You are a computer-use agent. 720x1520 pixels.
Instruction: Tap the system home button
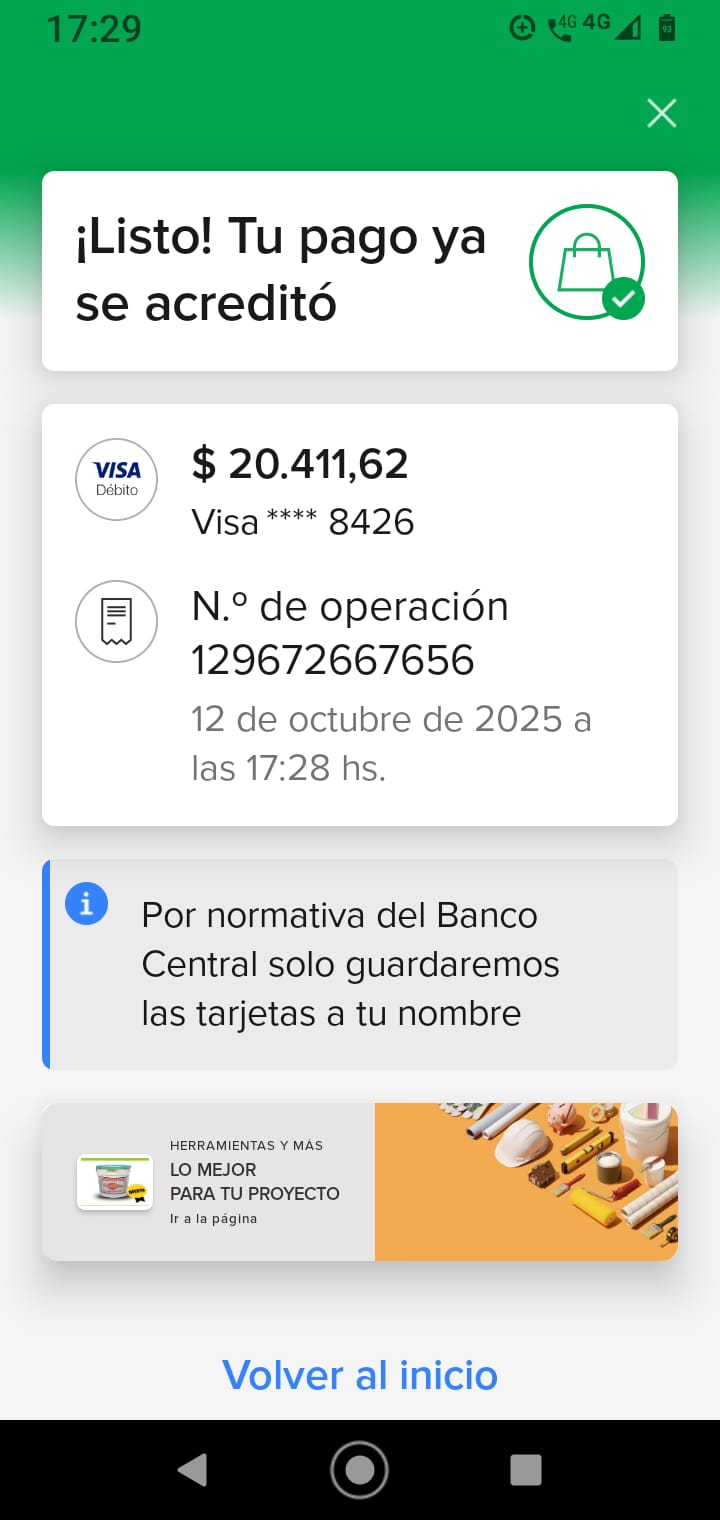point(360,1469)
